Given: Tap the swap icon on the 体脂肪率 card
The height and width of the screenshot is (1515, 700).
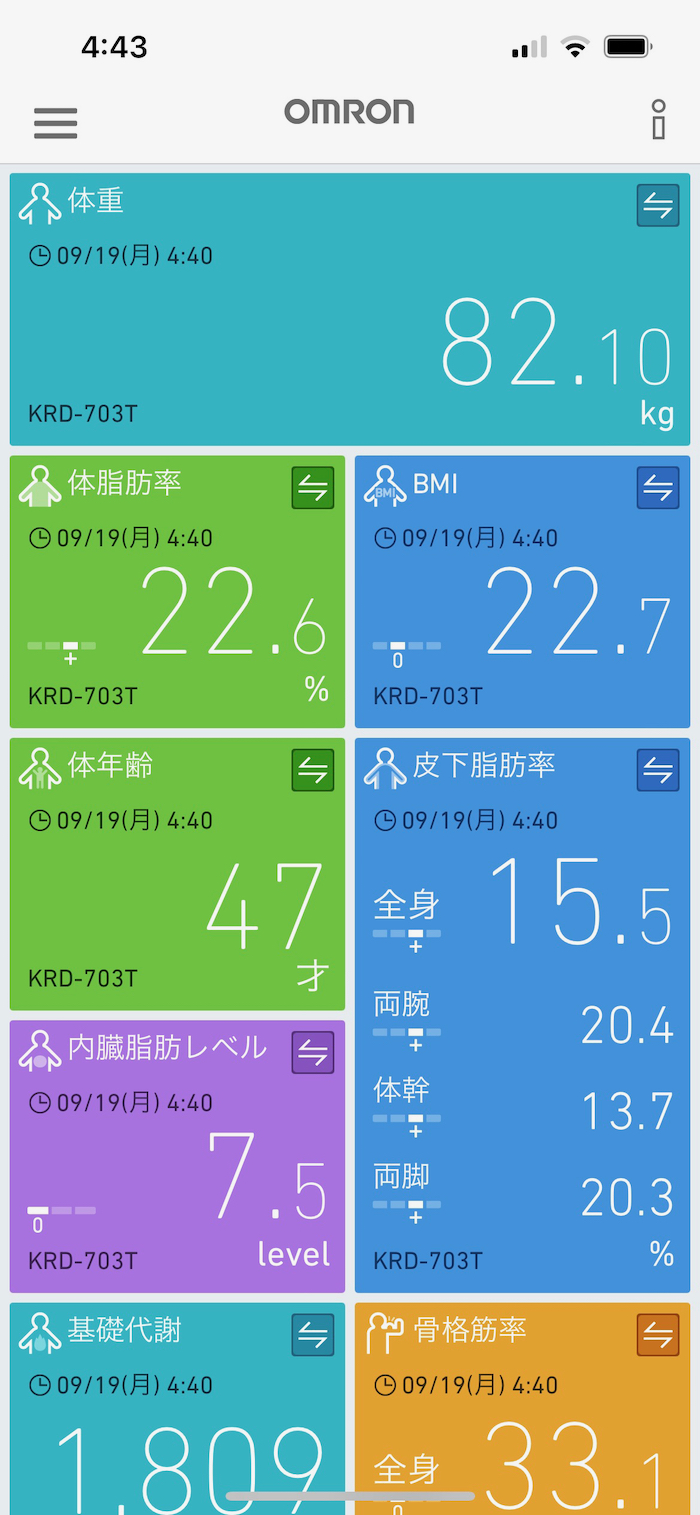Looking at the screenshot, I should [x=313, y=487].
